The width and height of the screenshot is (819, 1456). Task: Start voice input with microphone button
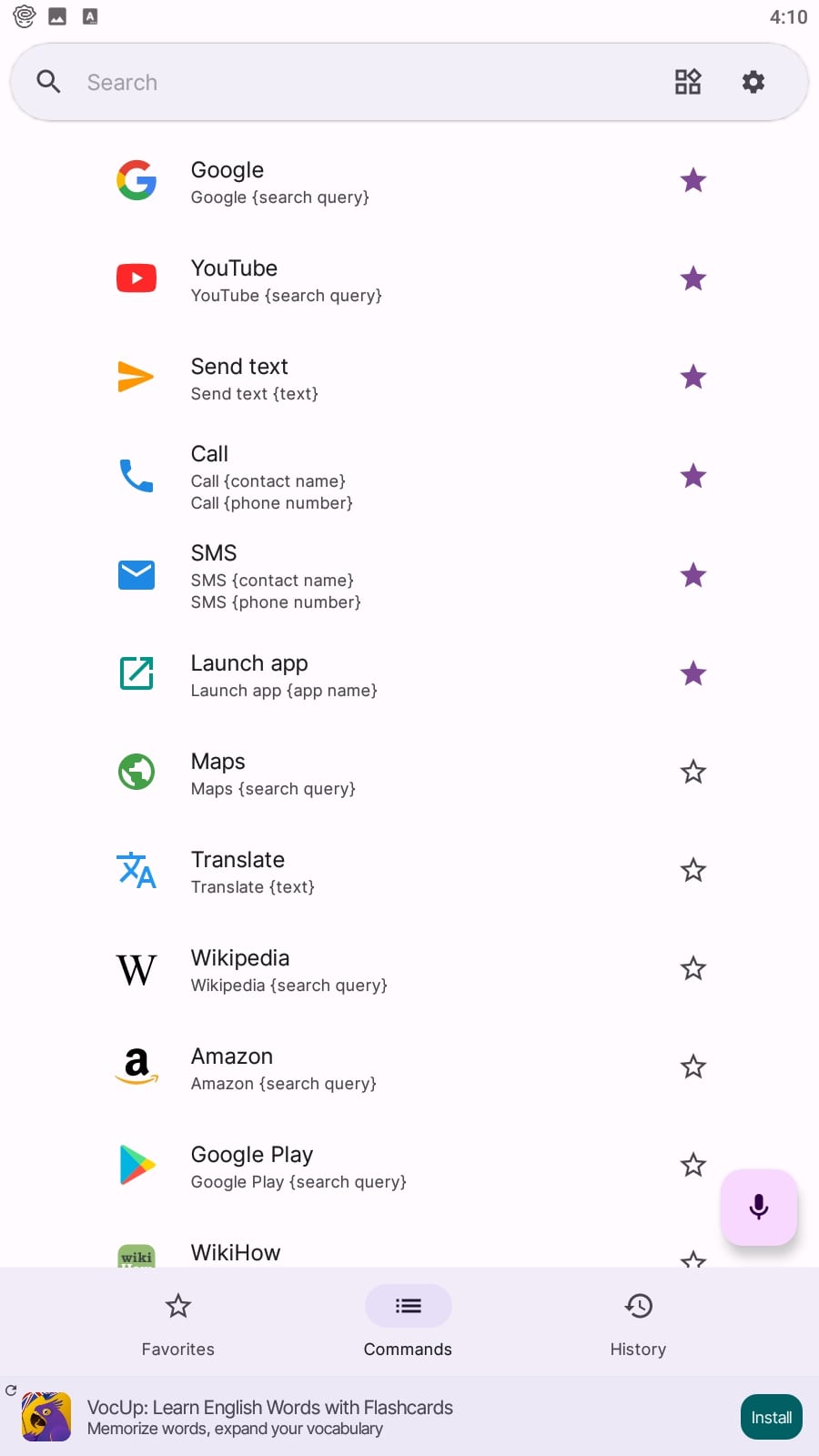tap(759, 1208)
